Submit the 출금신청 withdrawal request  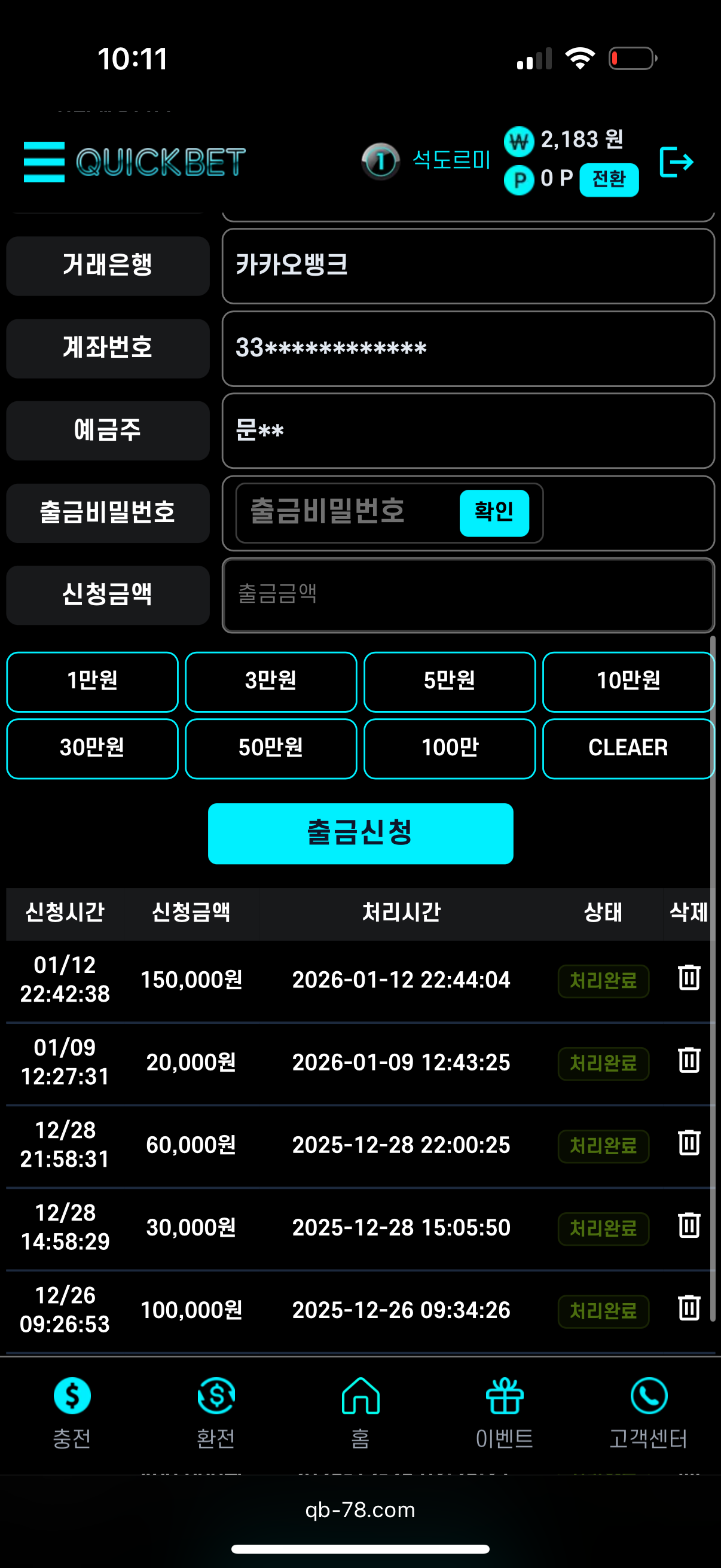(x=360, y=832)
